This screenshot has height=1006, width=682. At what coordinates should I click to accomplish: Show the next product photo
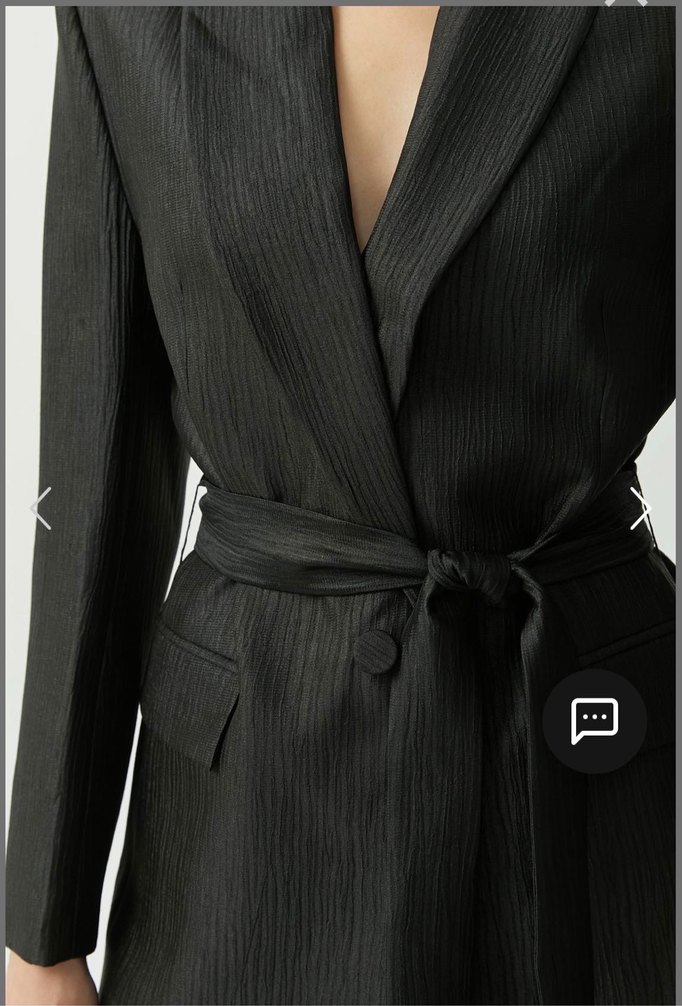click(x=640, y=508)
